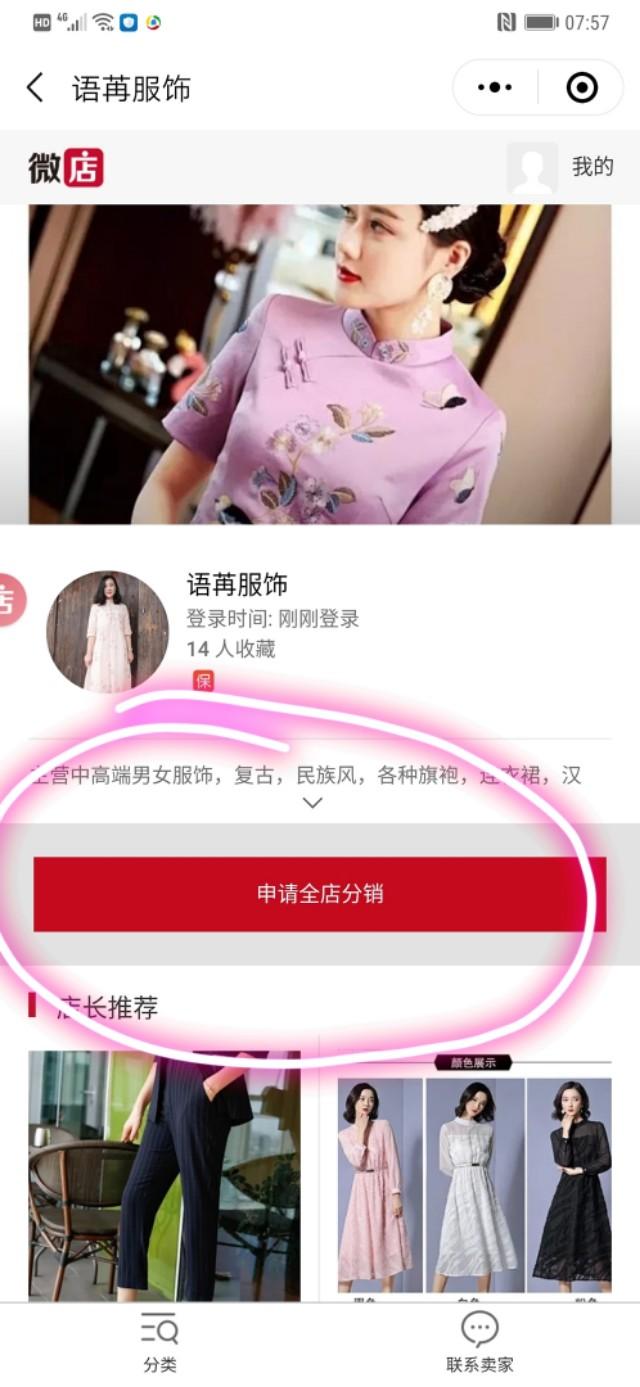Go back using the top-left arrow
Image resolution: width=640 pixels, height=1387 pixels.
coord(36,88)
